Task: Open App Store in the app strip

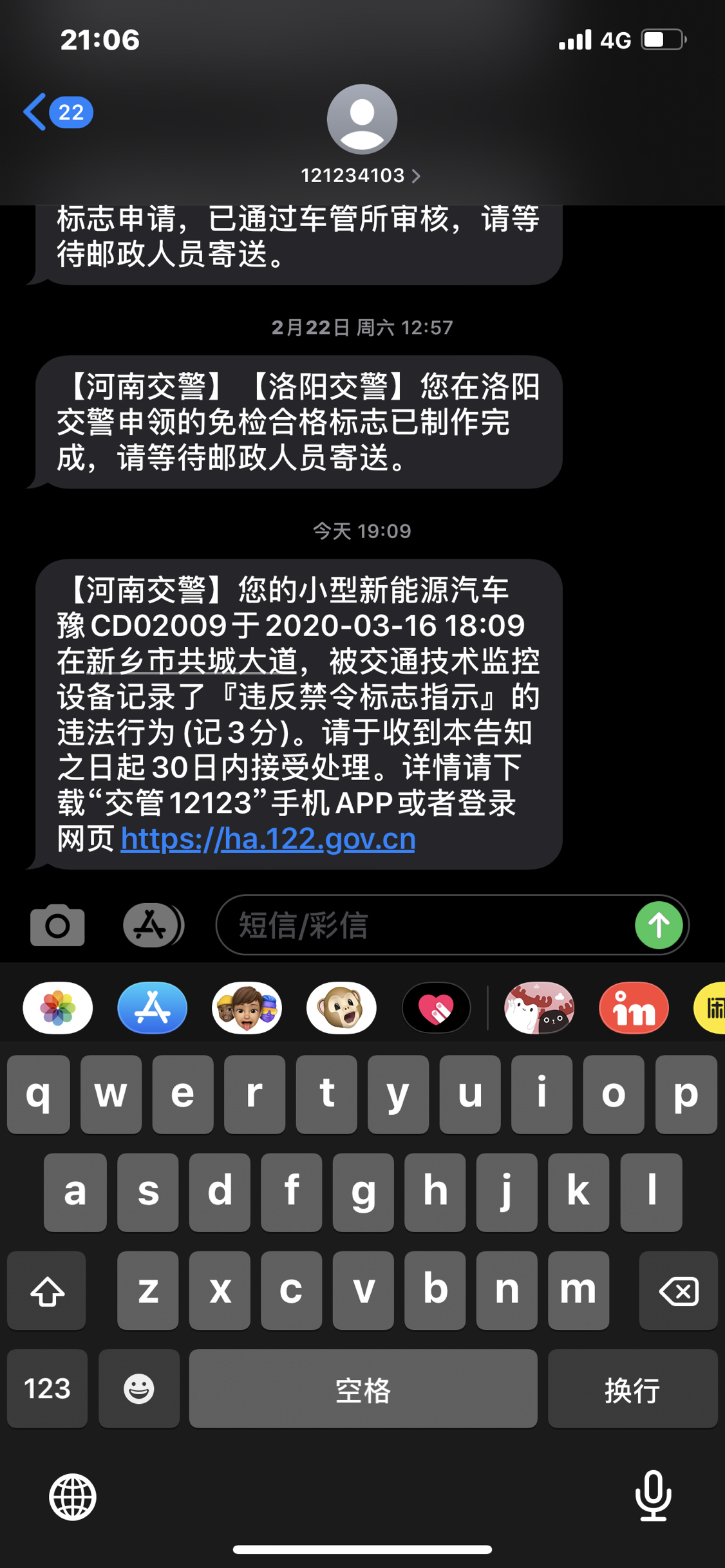Action: (152, 1008)
